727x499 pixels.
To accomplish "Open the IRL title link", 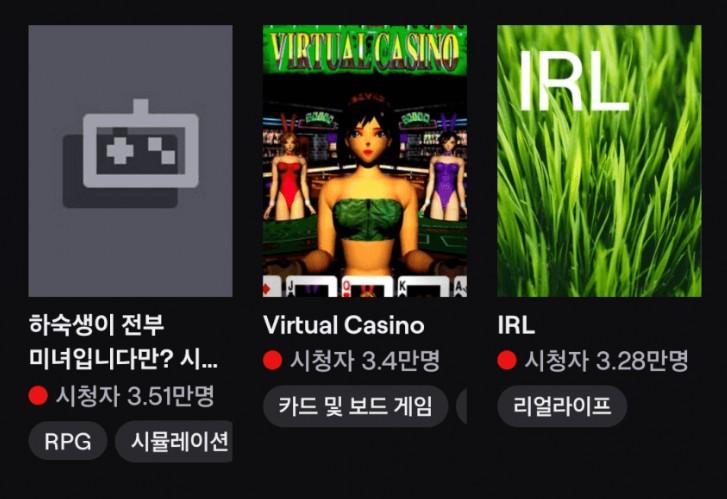I will [x=515, y=326].
